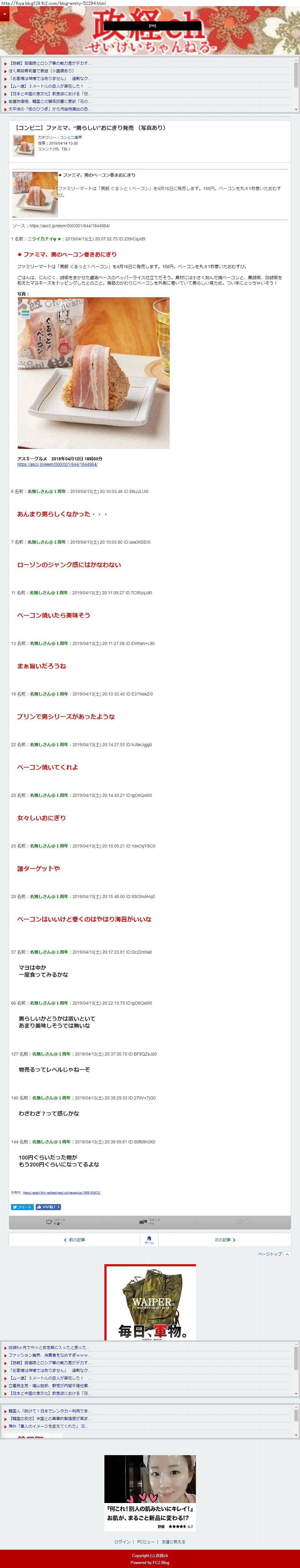Go to 前の記事

[x=74, y=1240]
